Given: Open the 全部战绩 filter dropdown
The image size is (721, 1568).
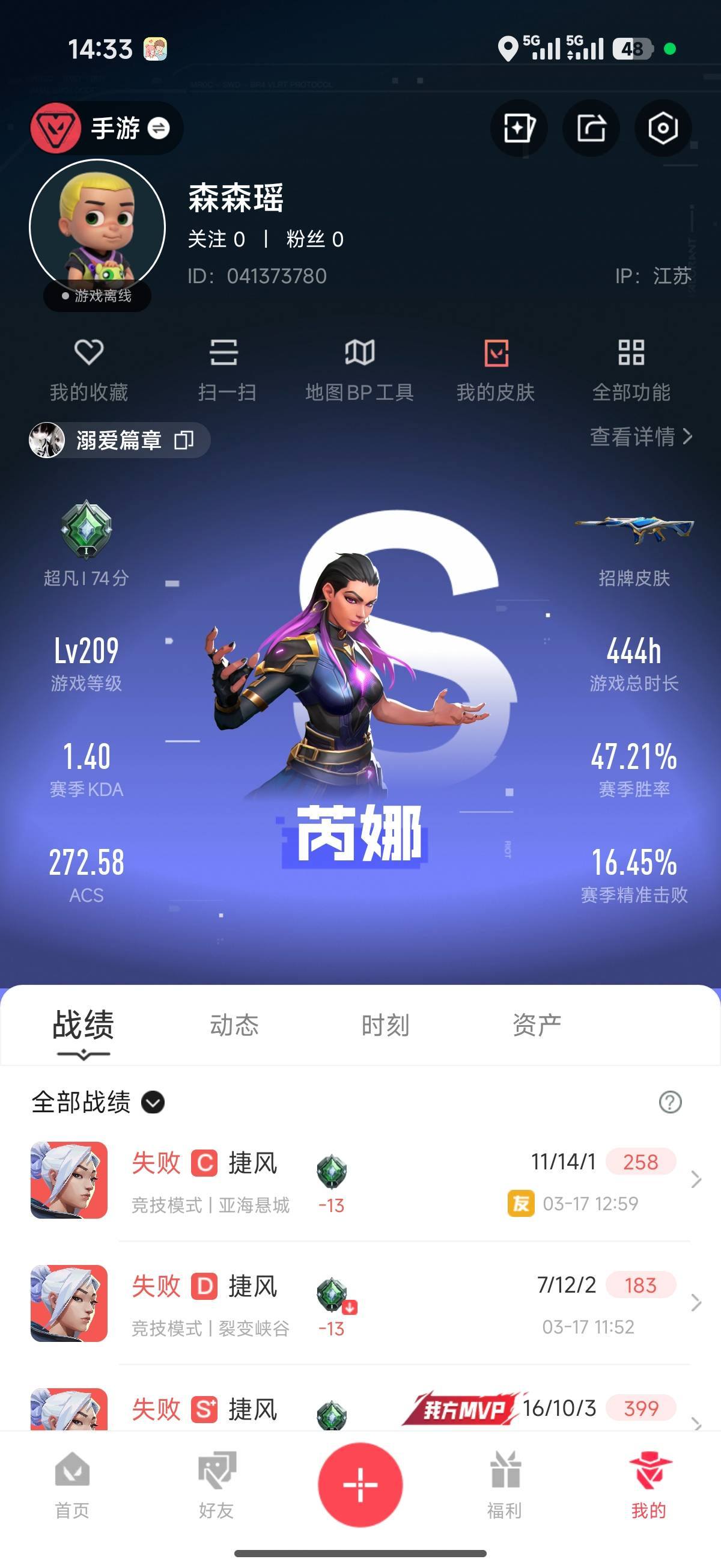Looking at the screenshot, I should click(151, 1102).
